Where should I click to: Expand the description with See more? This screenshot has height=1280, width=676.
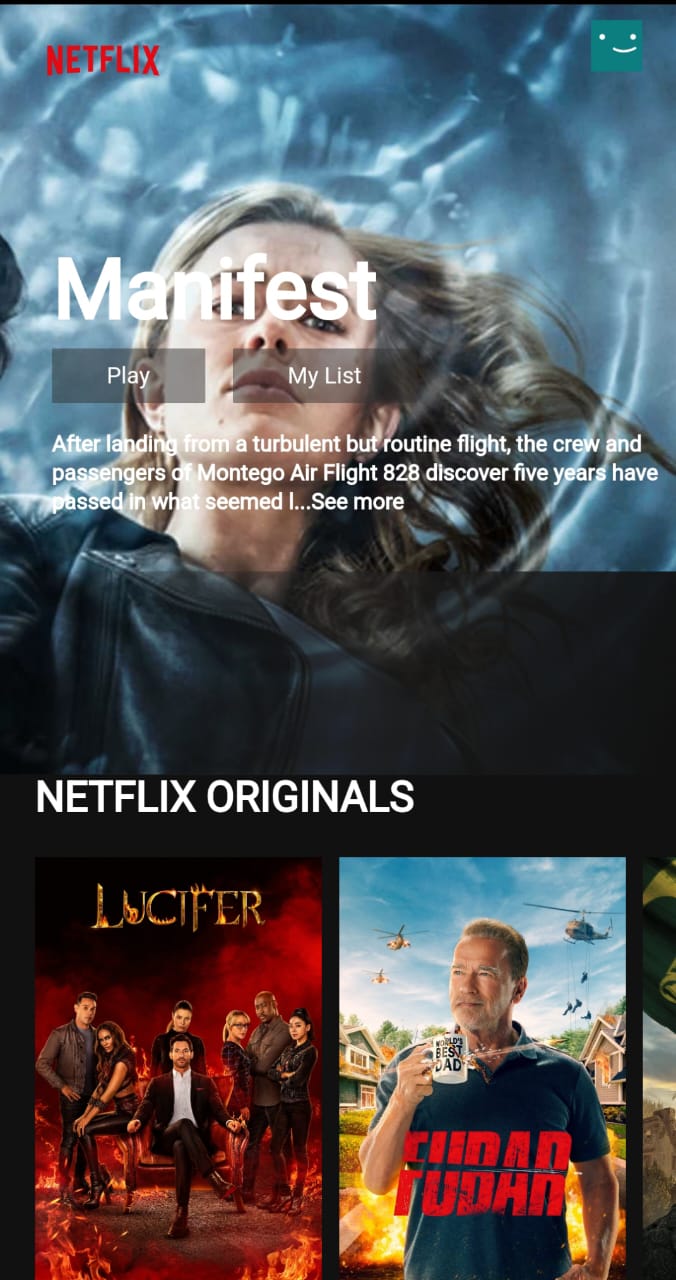(x=357, y=502)
